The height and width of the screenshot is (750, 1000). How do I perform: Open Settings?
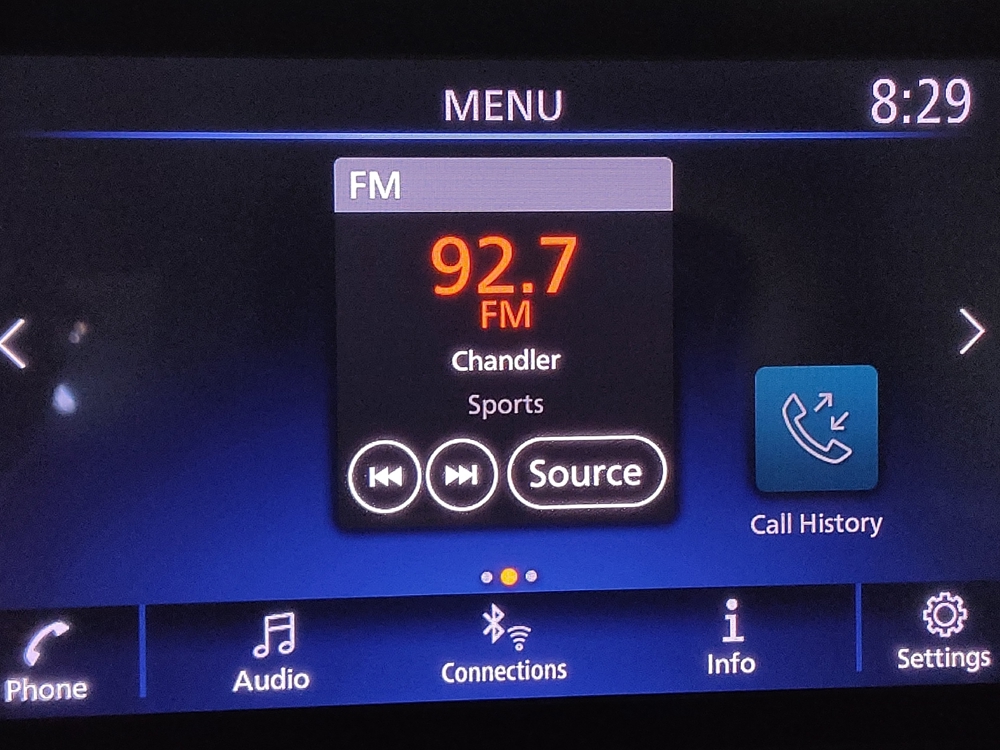tap(943, 632)
